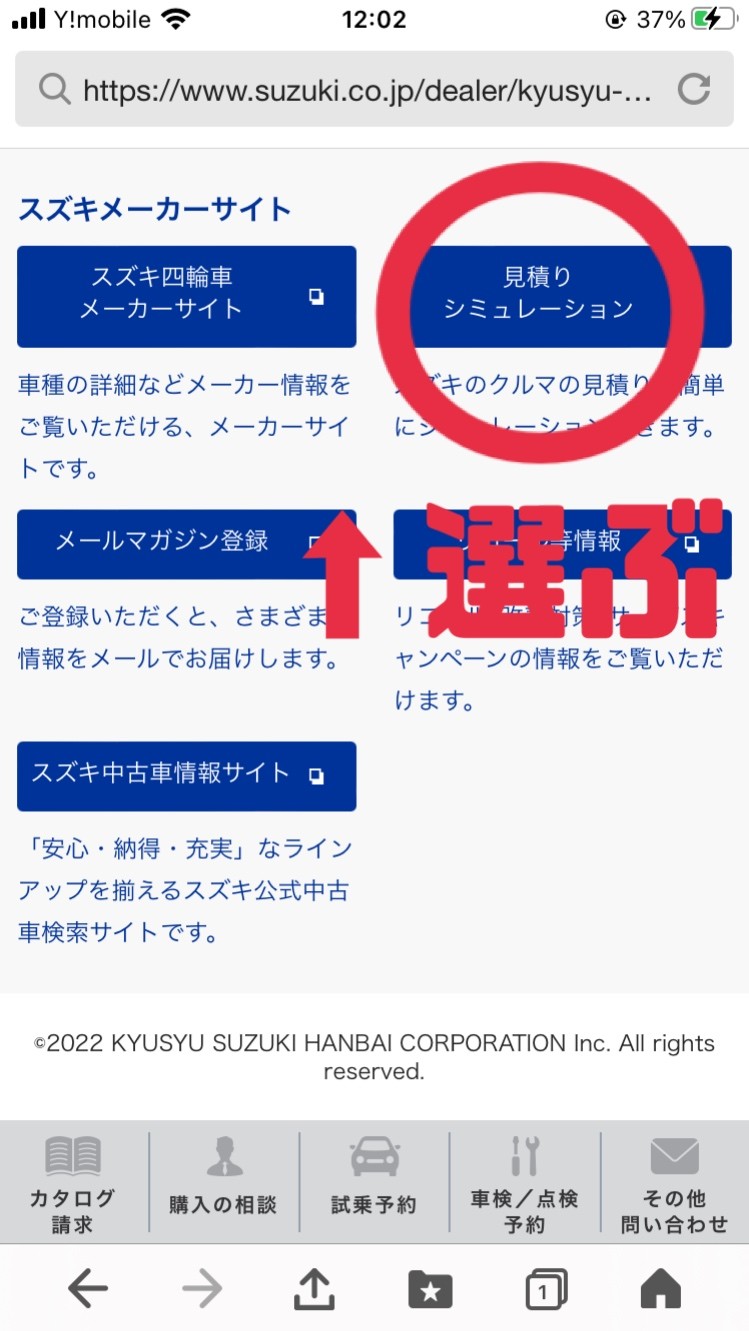Open the browser tabs view
Viewport: 749px width, 1331px height.
(x=546, y=1289)
